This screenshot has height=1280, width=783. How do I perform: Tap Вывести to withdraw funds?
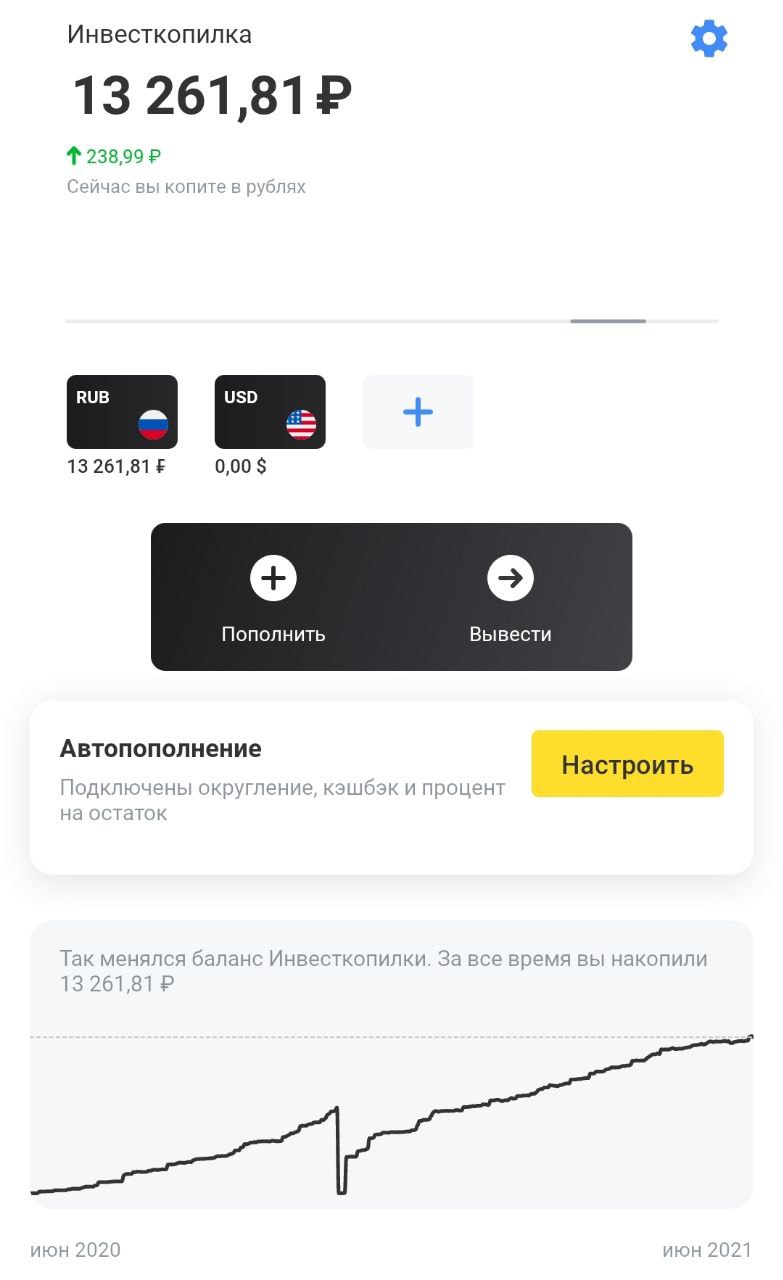(x=510, y=598)
